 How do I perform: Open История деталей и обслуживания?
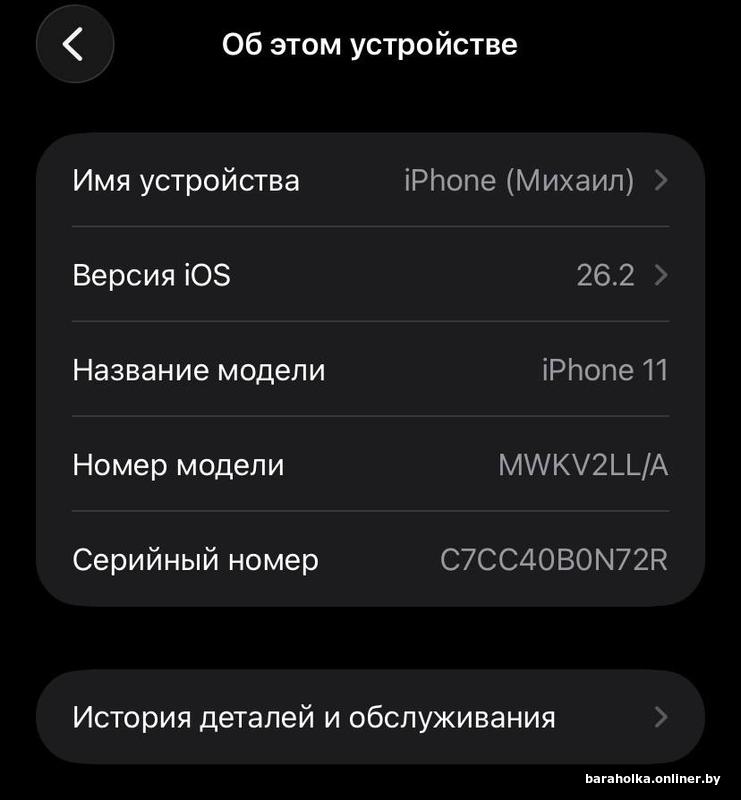370,717
